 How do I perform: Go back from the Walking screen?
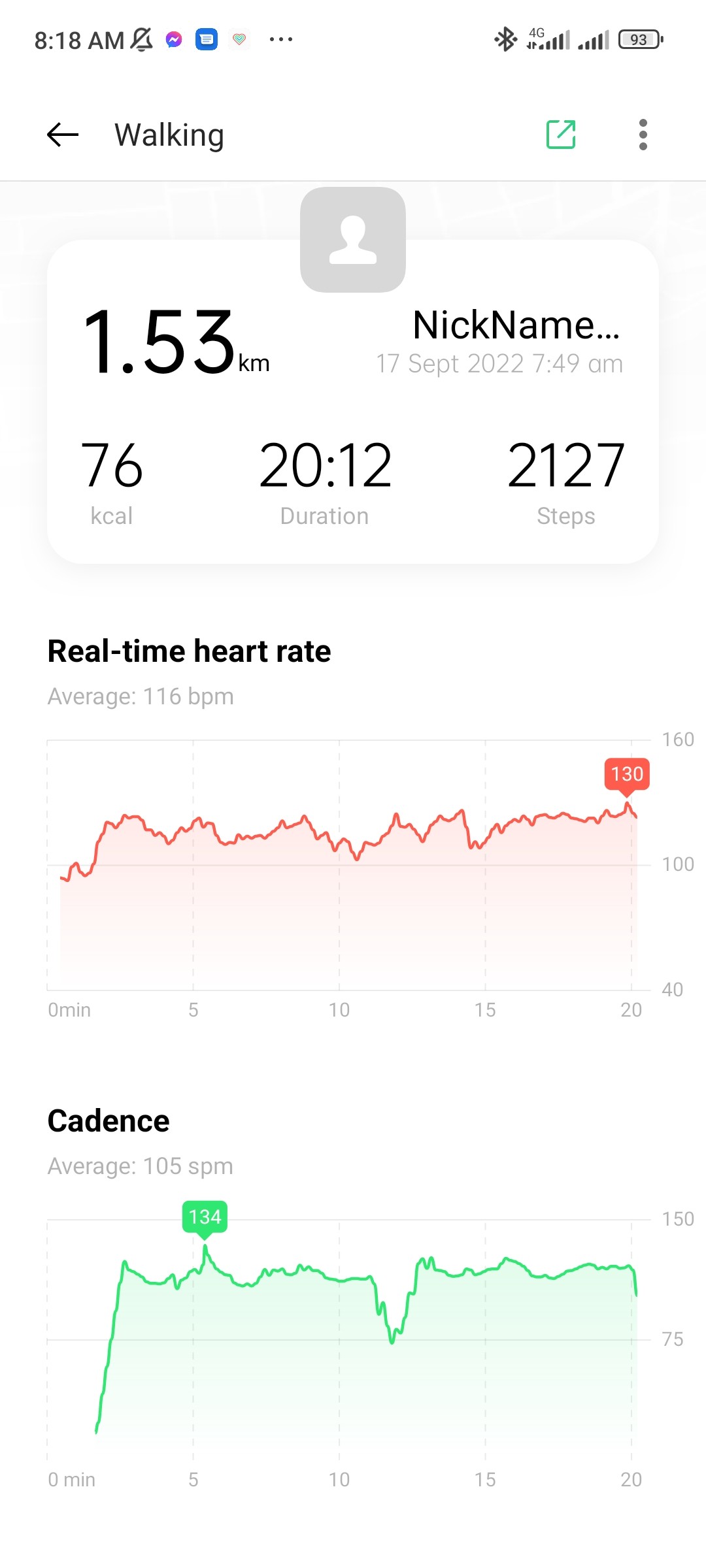coord(63,135)
